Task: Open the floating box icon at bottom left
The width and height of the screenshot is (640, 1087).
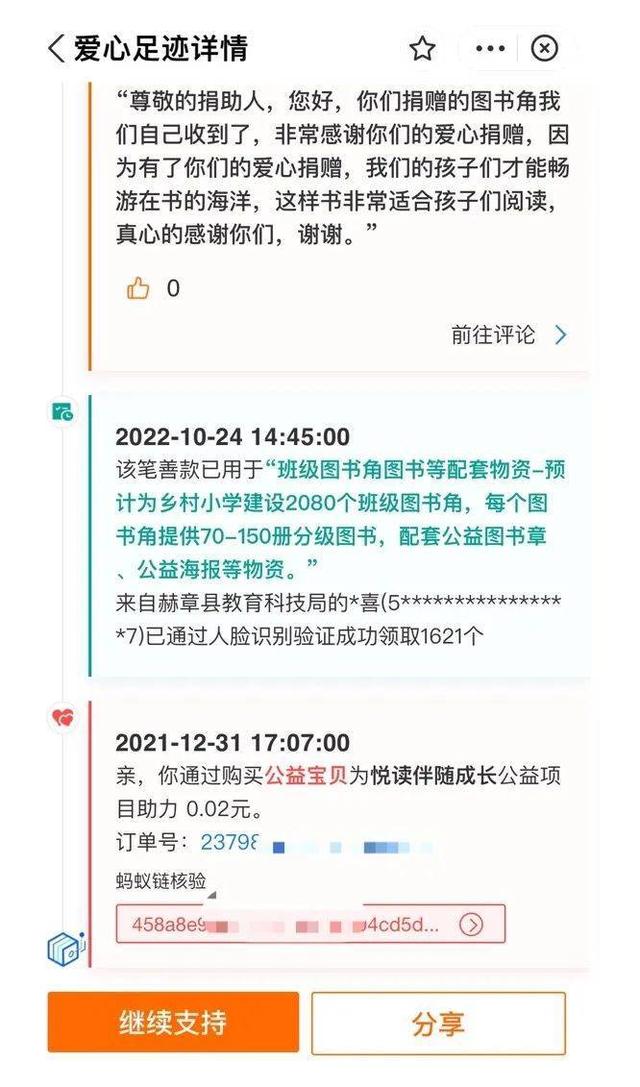Action: 65,948
